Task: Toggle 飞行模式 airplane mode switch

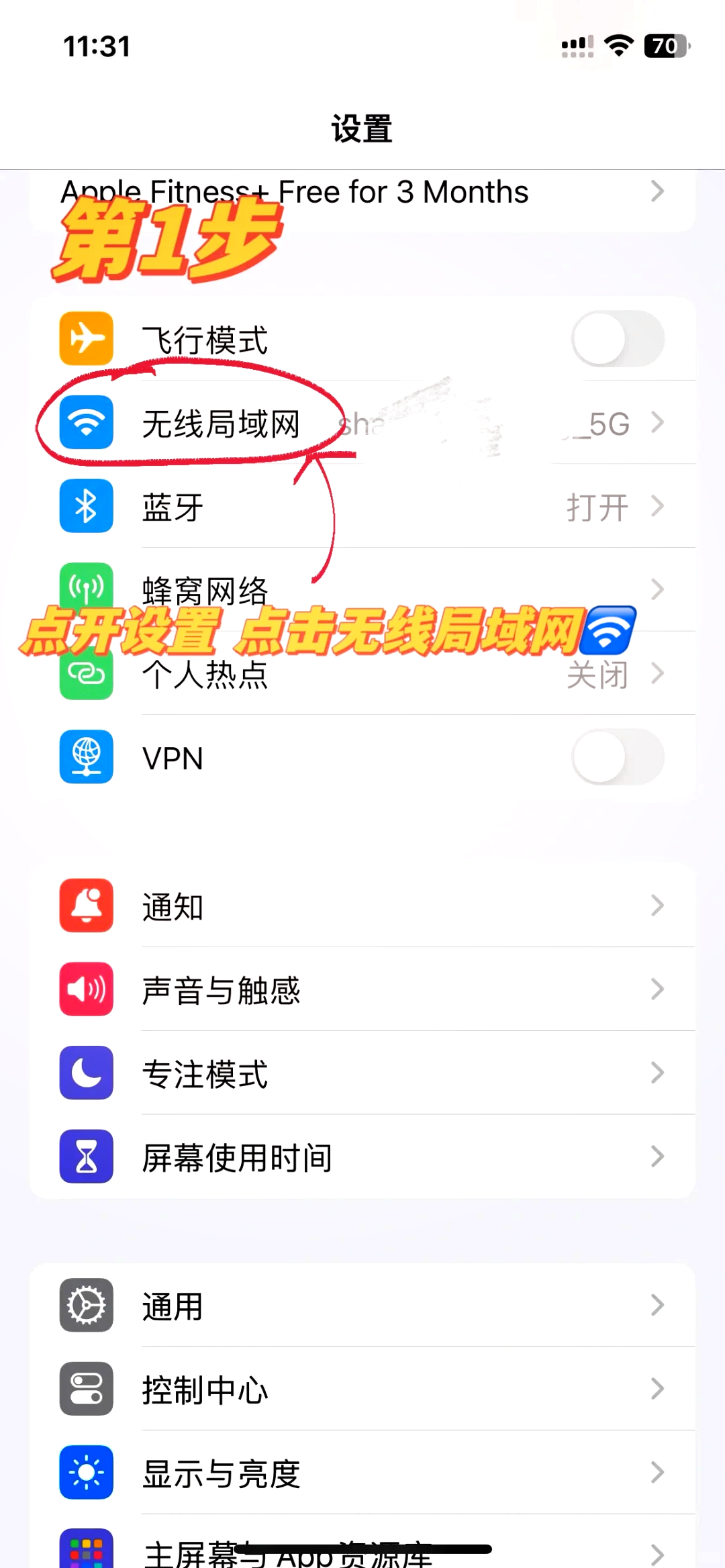Action: click(616, 339)
